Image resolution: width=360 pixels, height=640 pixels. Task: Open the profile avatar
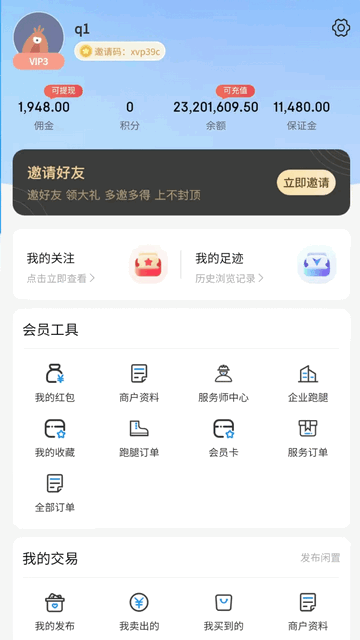(39, 40)
